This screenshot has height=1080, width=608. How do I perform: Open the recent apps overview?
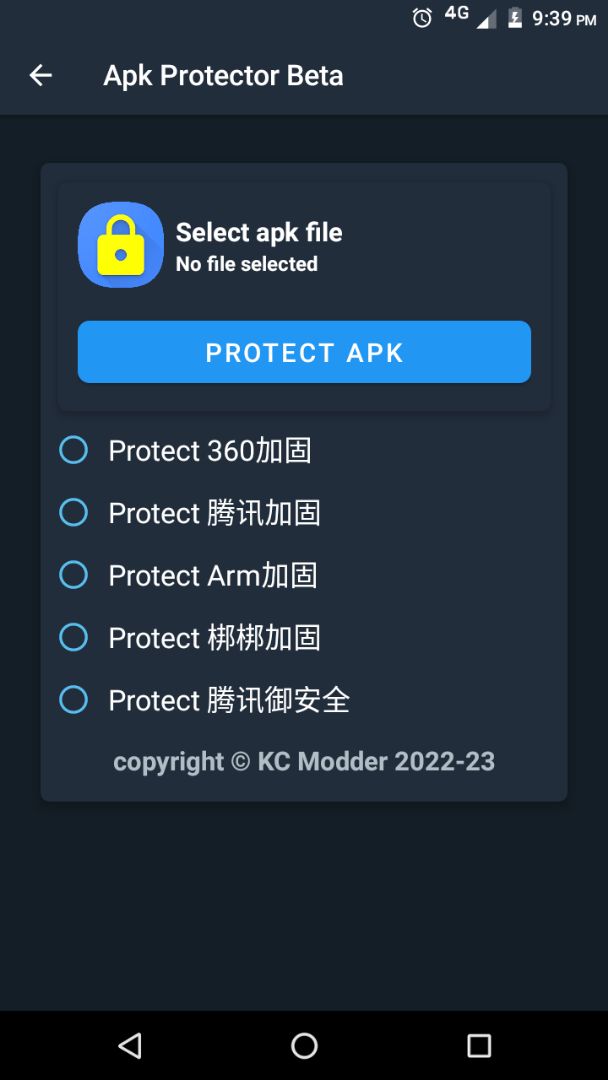(x=479, y=1046)
